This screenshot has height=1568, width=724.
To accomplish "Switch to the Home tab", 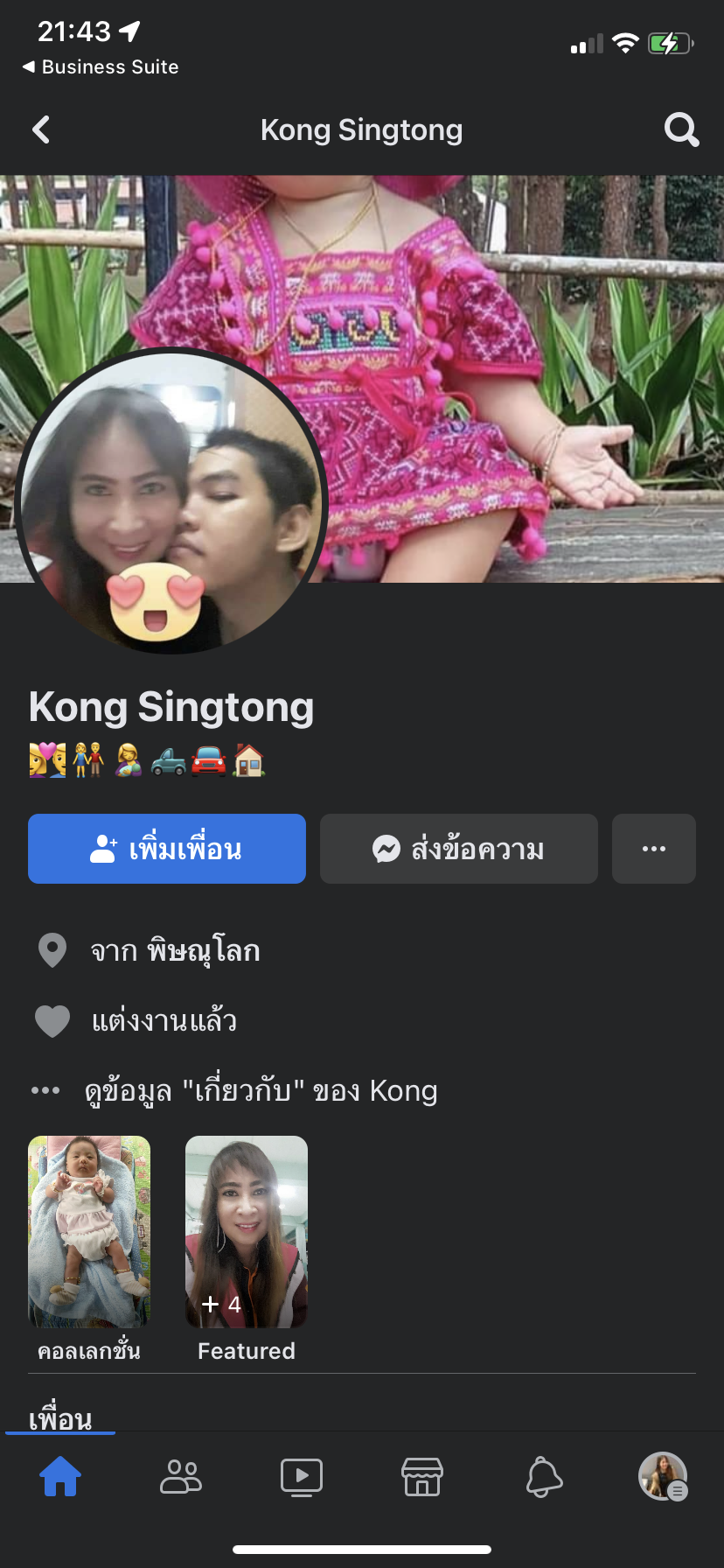I will tap(60, 1477).
